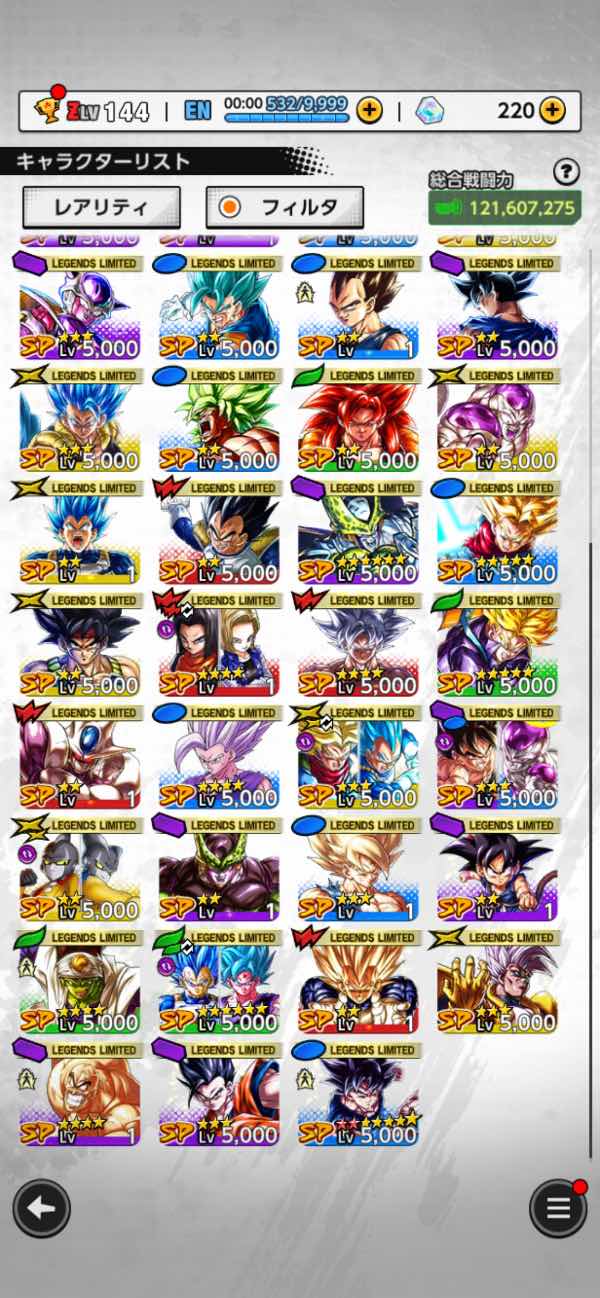Select red Super Saiyan 4 Gogeta card
Screen dimensions: 600x1298
pyautogui.click(x=357, y=423)
